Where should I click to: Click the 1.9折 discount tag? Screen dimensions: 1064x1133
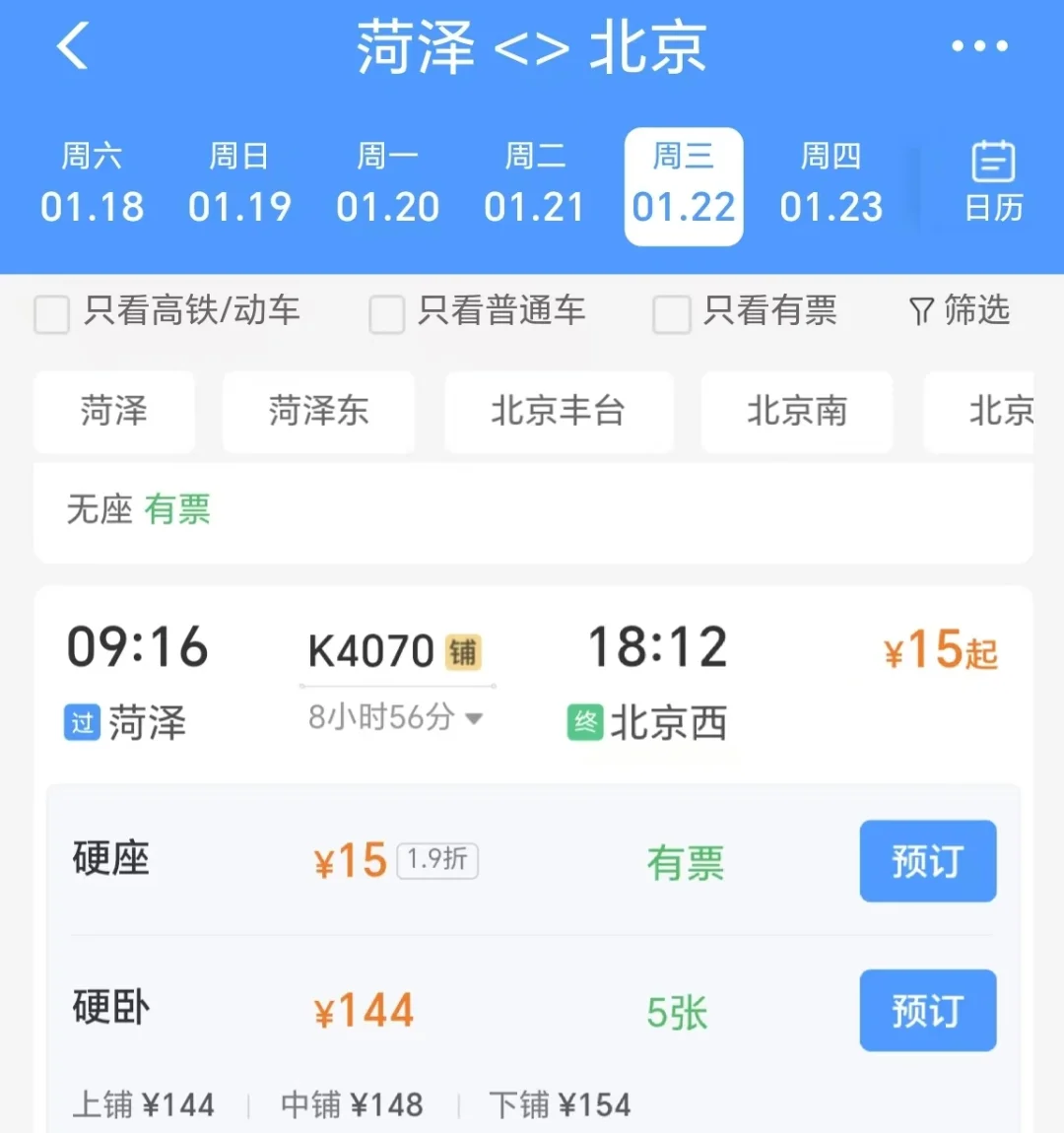pyautogui.click(x=436, y=860)
